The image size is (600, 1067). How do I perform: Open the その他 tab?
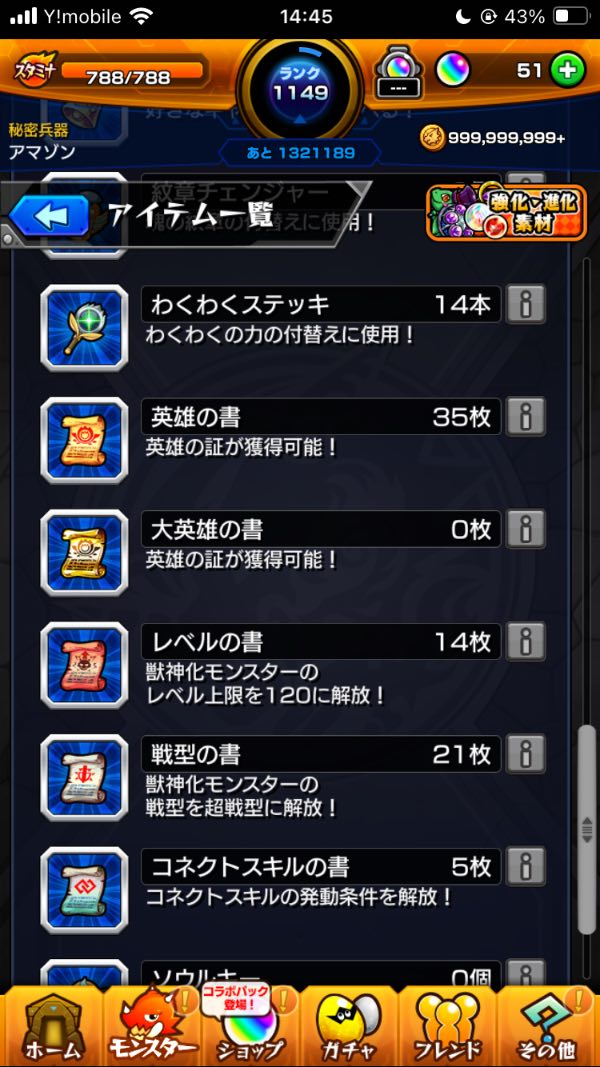click(548, 1025)
